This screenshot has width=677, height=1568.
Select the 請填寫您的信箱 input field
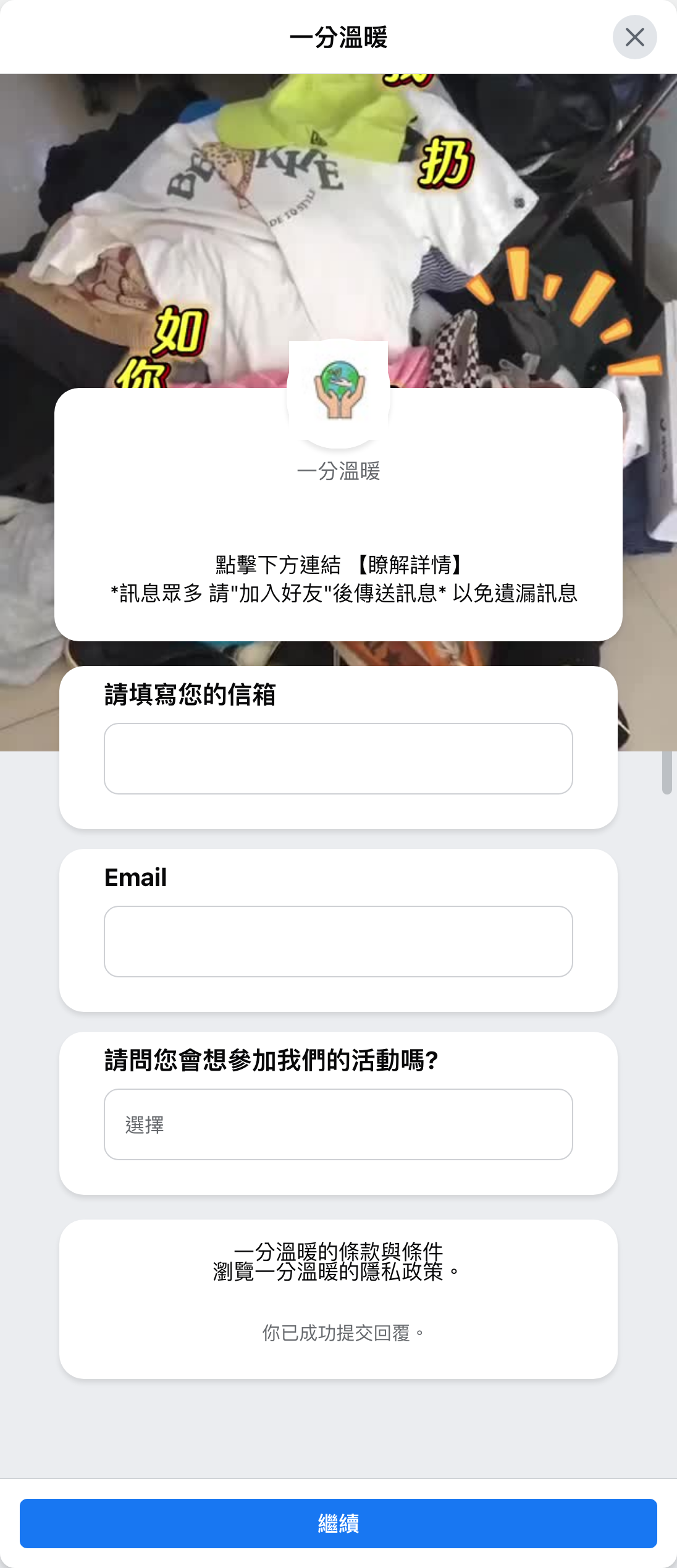(338, 759)
